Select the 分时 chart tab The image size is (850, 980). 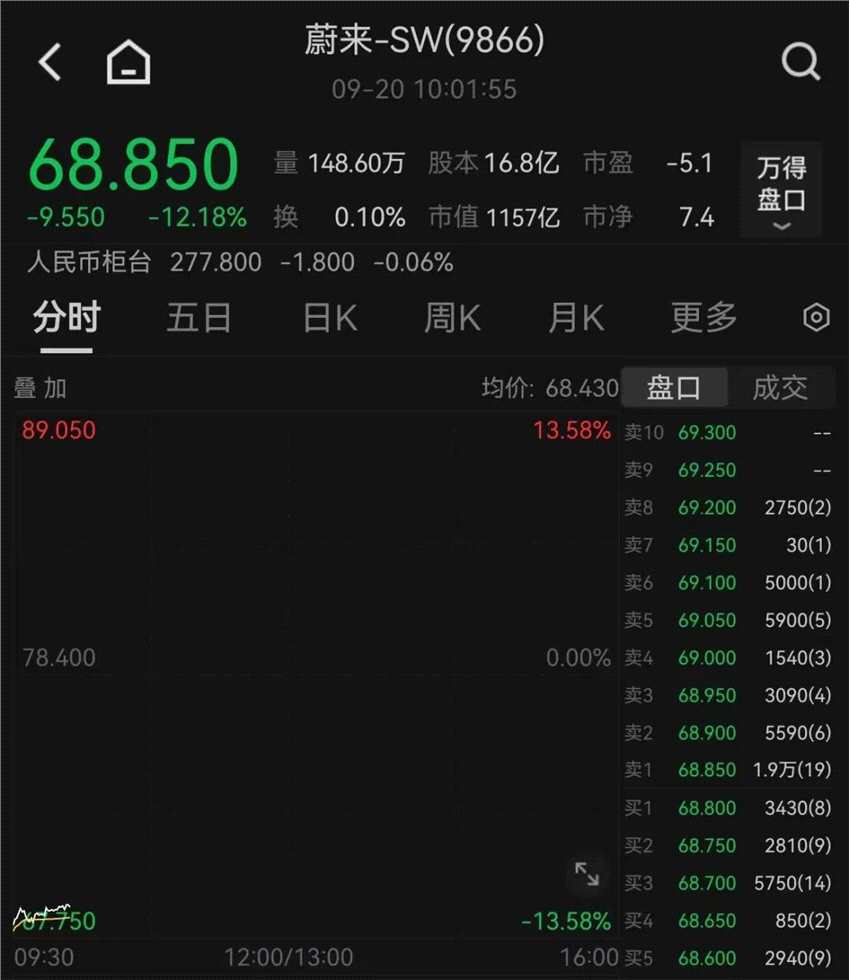tap(67, 318)
